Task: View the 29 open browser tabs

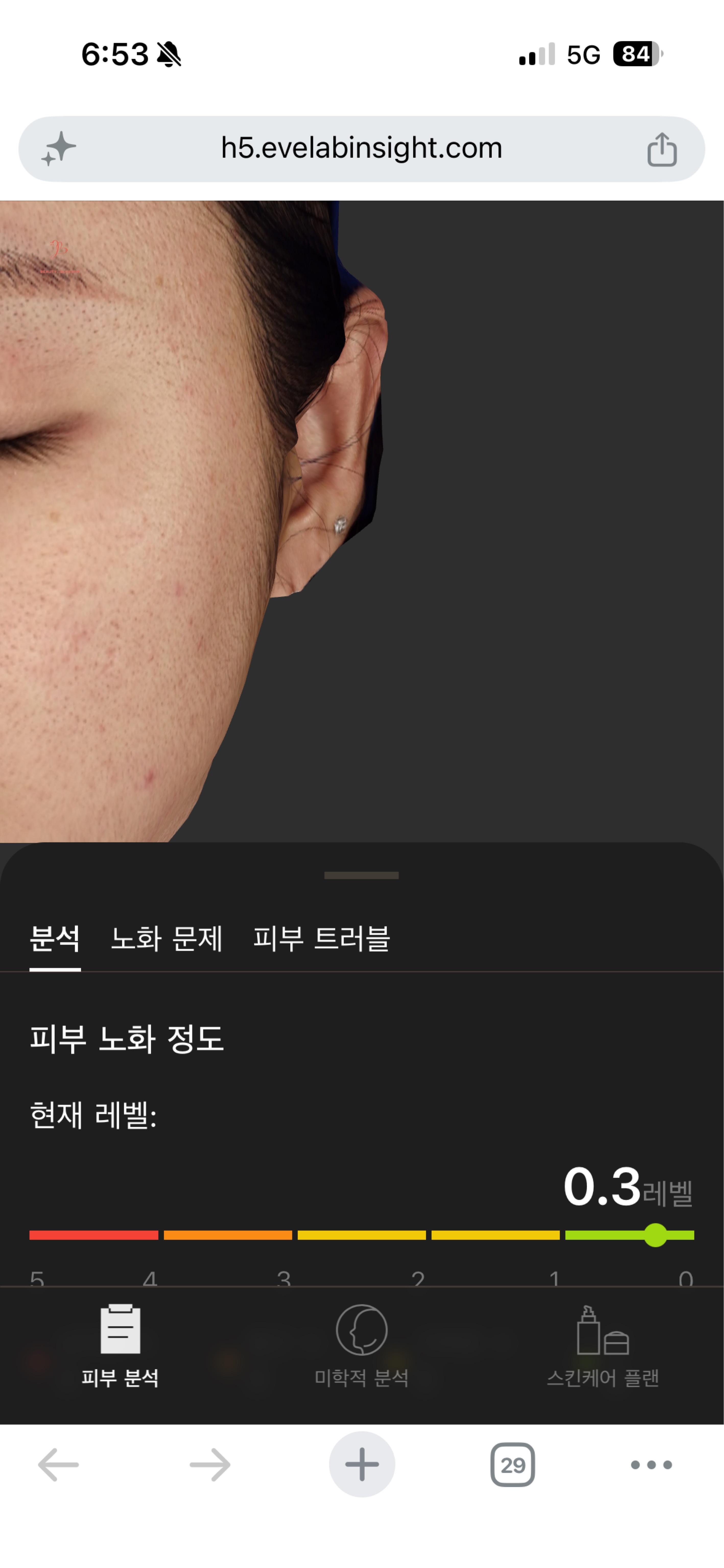Action: 513,1465
